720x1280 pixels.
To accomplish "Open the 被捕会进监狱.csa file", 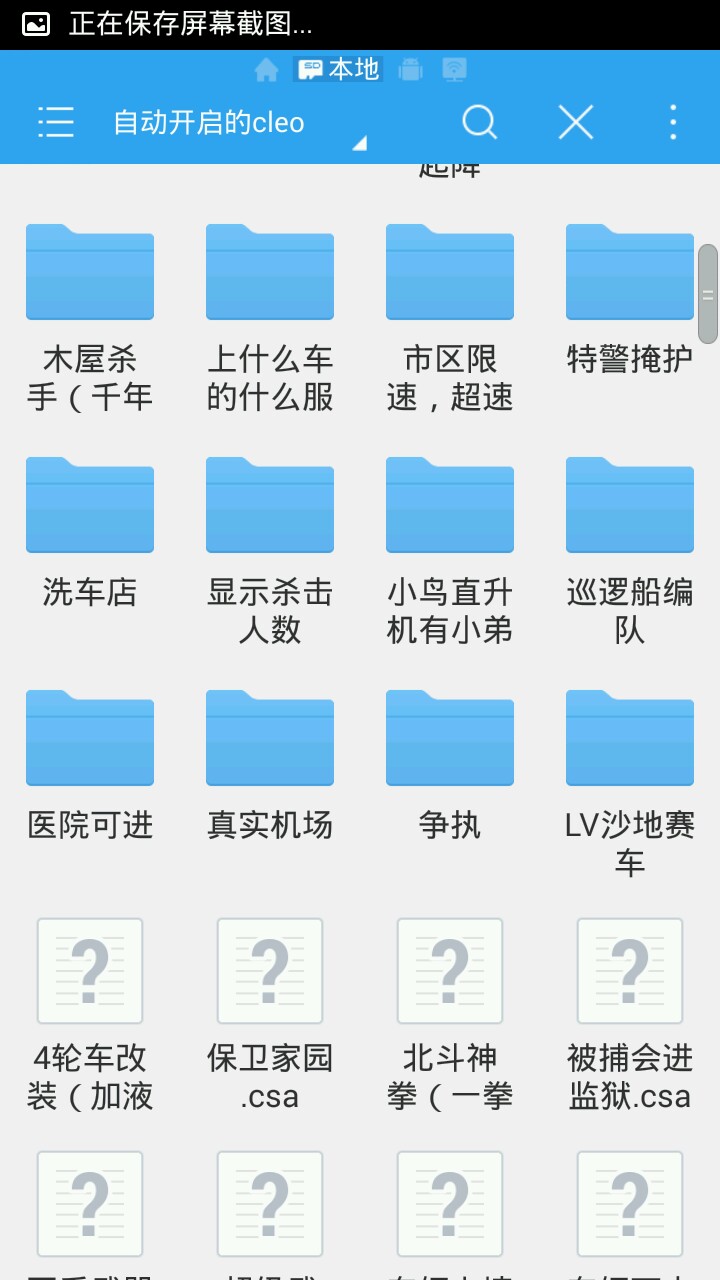I will [630, 971].
